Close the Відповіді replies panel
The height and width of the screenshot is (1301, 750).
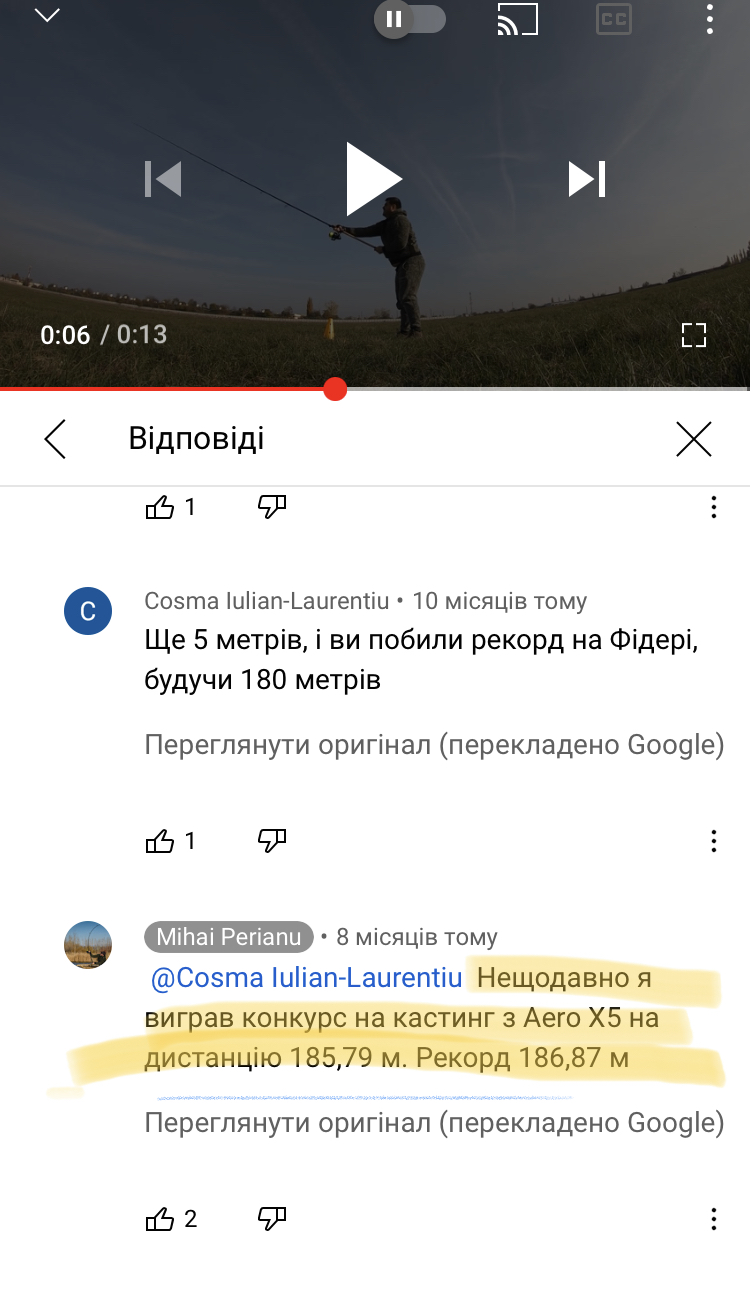(x=694, y=439)
